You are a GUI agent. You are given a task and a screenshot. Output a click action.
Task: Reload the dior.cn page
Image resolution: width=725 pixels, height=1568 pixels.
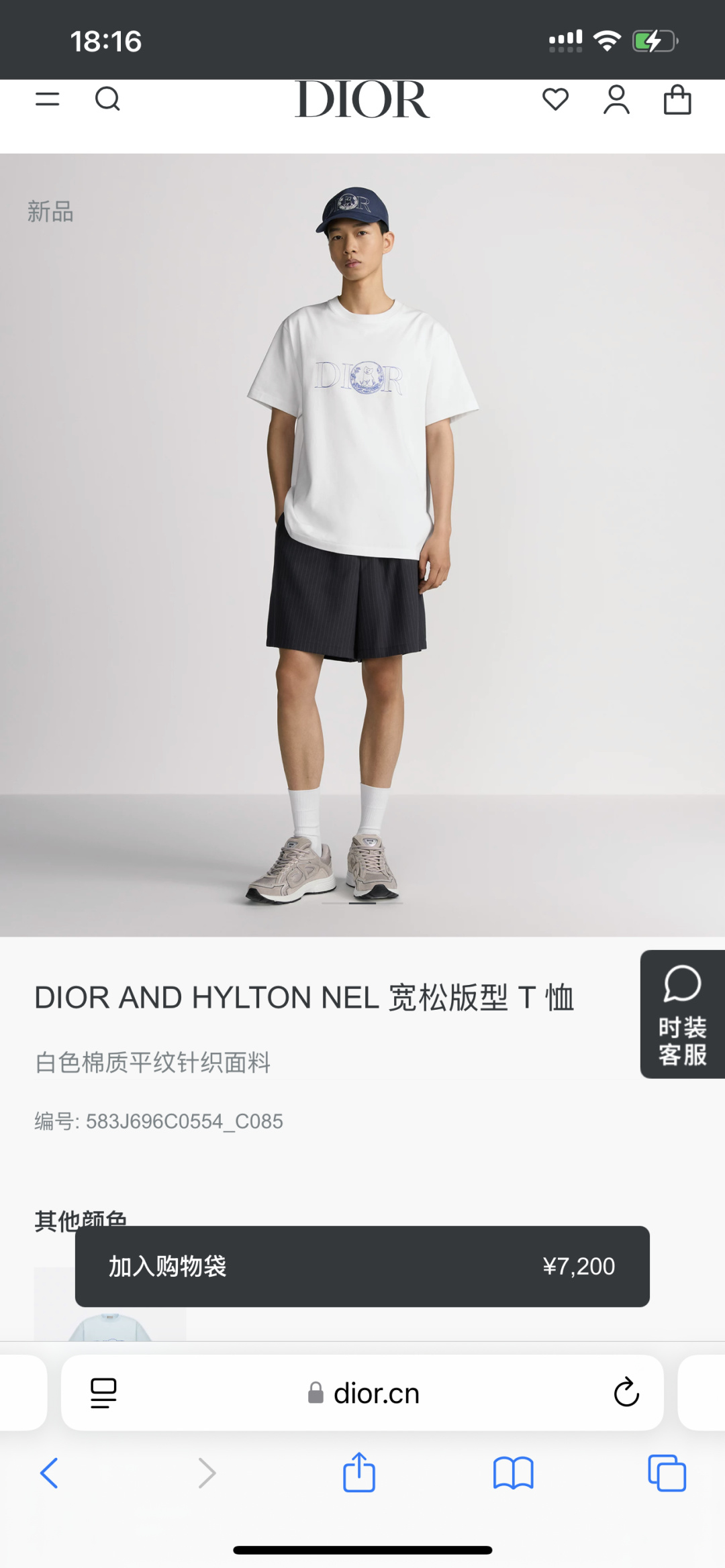[626, 1393]
